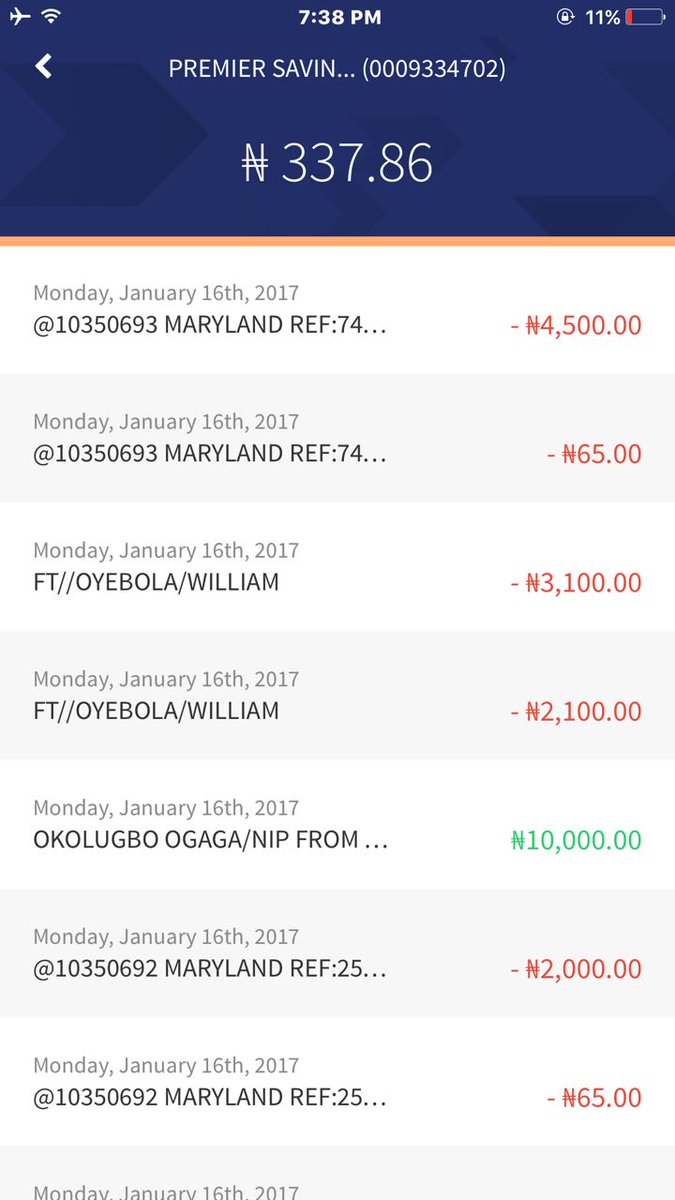
Task: Go back using the top-left arrow
Action: click(x=43, y=66)
